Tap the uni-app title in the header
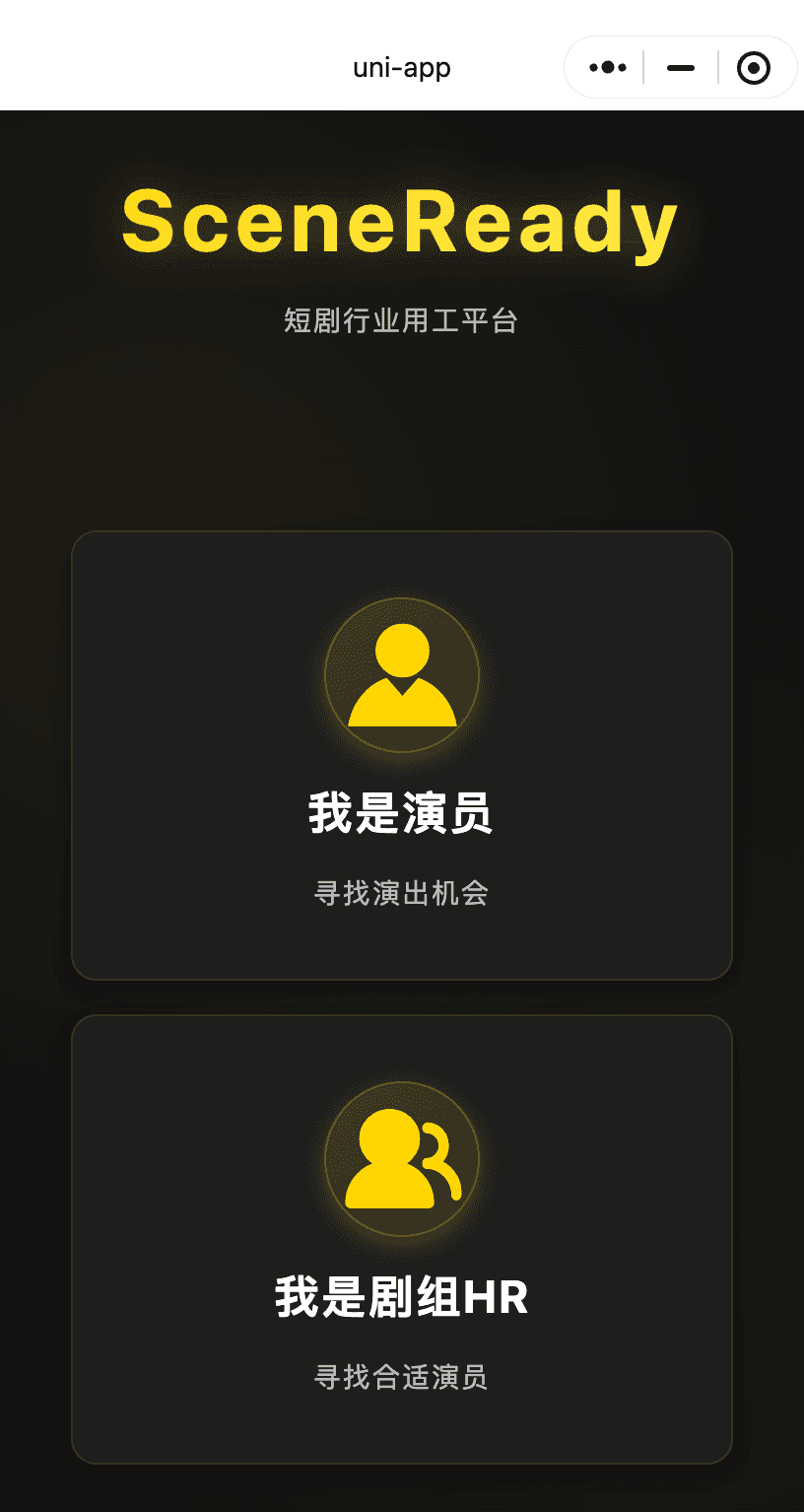Viewport: 804px width, 1512px height. [x=402, y=67]
